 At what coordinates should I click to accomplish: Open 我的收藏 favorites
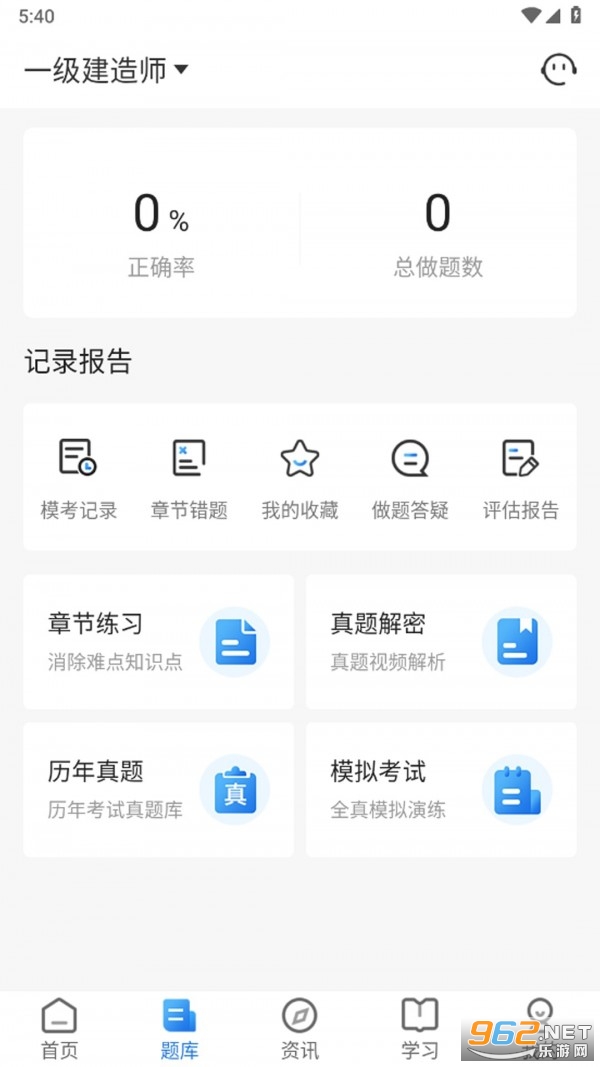click(x=299, y=478)
